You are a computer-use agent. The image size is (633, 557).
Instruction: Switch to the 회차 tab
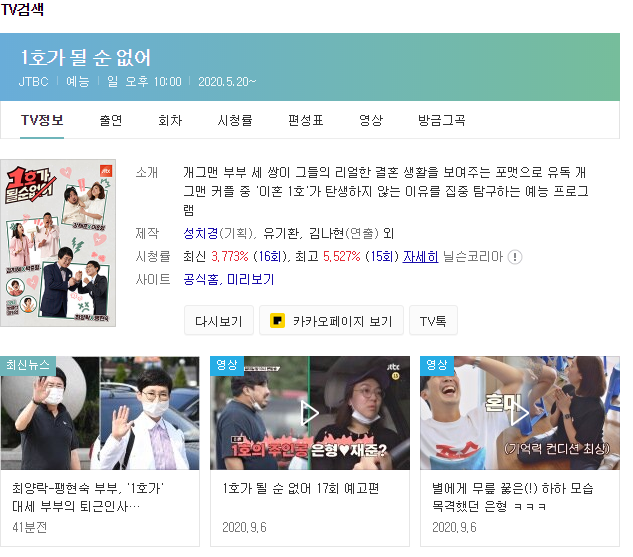[170, 120]
